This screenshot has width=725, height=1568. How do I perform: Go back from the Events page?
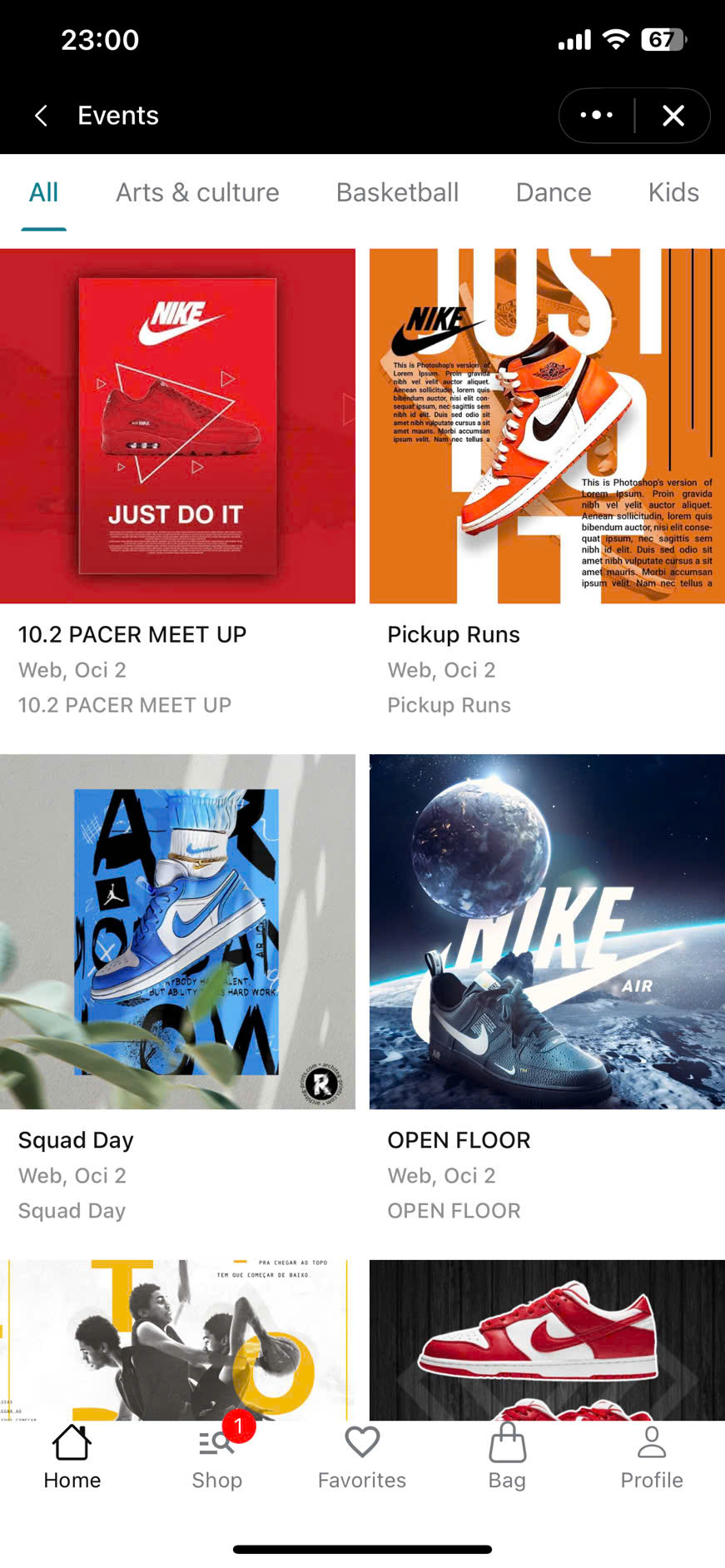(41, 116)
